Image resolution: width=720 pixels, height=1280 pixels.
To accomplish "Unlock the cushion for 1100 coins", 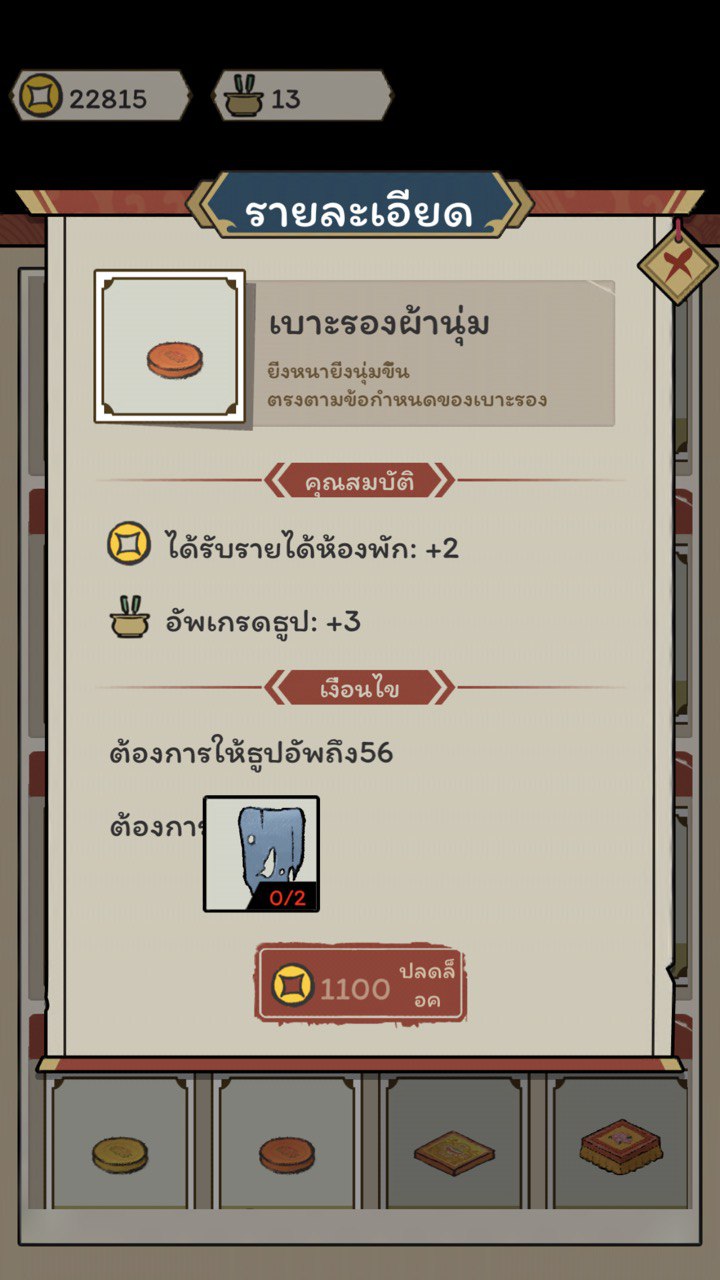I will point(360,988).
